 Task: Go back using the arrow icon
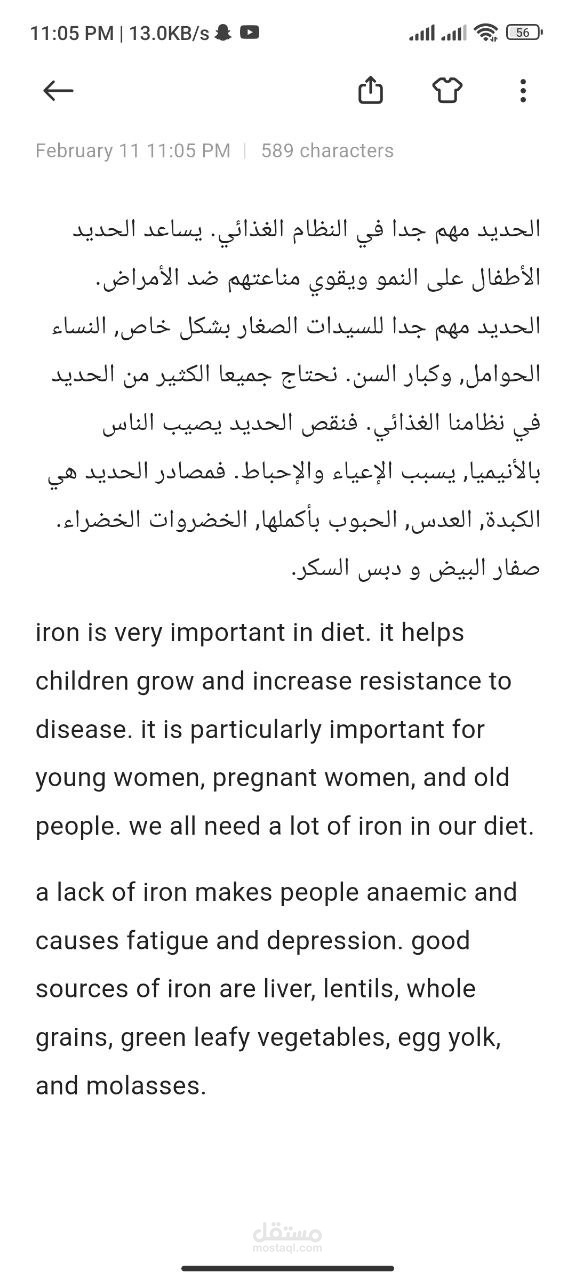(58, 91)
